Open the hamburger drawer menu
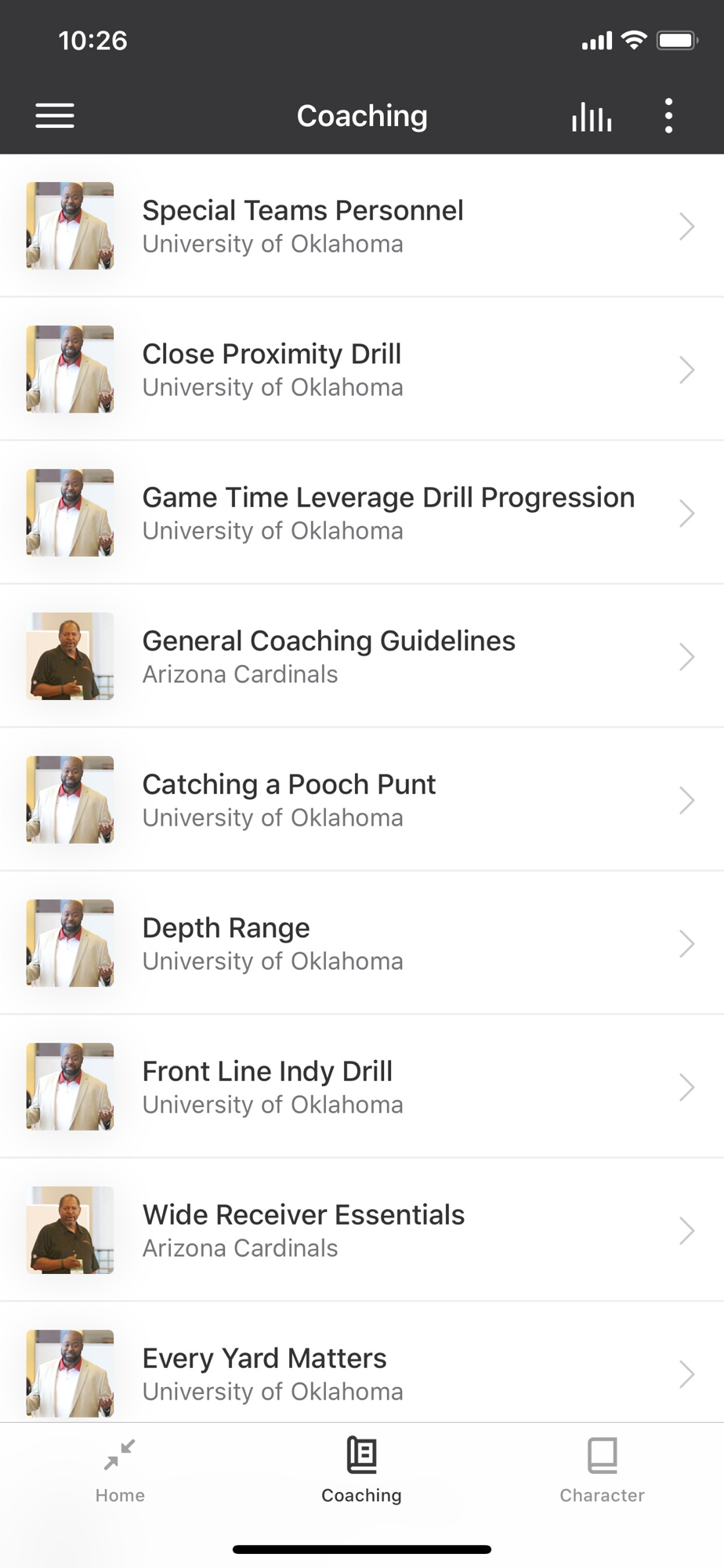The image size is (724, 1568). (55, 116)
